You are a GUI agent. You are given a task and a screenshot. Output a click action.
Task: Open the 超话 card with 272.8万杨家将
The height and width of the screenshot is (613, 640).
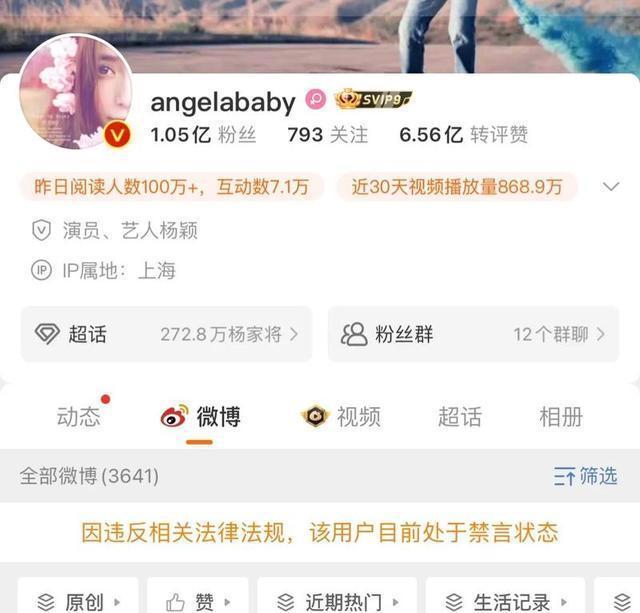coord(166,334)
